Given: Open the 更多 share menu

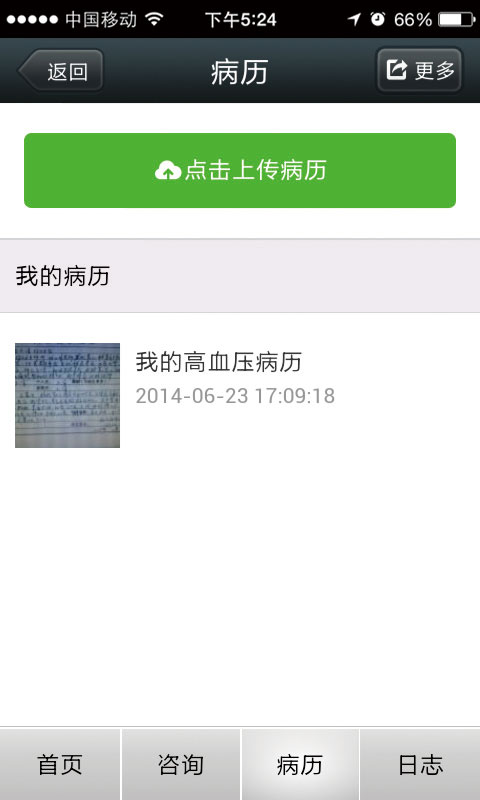Looking at the screenshot, I should pos(419,70).
